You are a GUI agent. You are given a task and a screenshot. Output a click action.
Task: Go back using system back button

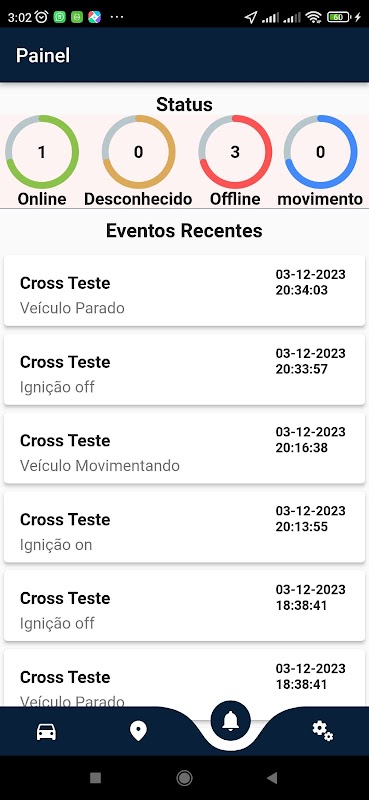[273, 778]
